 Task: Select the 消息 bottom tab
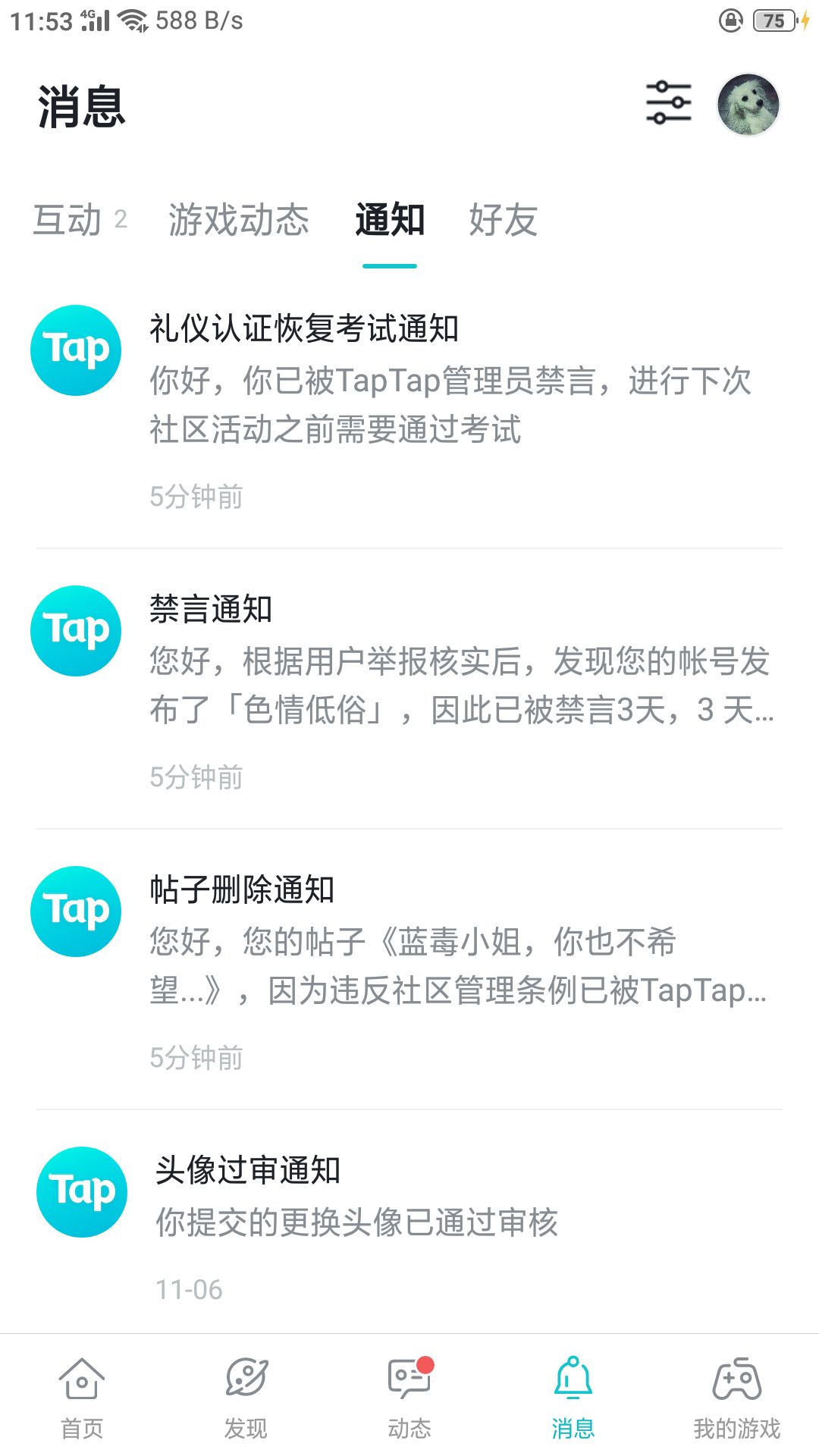tap(573, 1397)
